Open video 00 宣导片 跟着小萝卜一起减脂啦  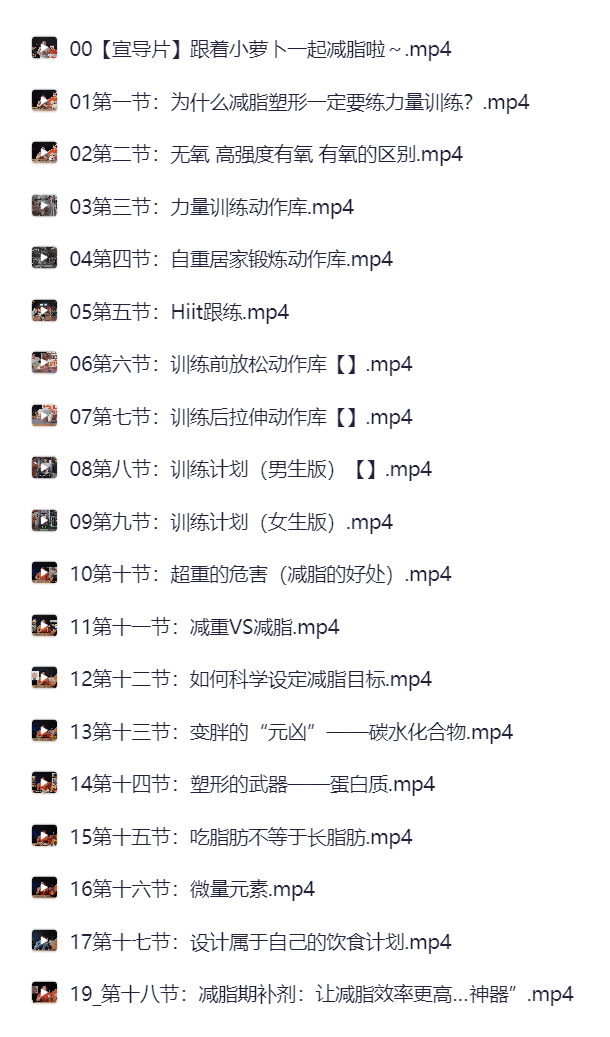coord(260,49)
